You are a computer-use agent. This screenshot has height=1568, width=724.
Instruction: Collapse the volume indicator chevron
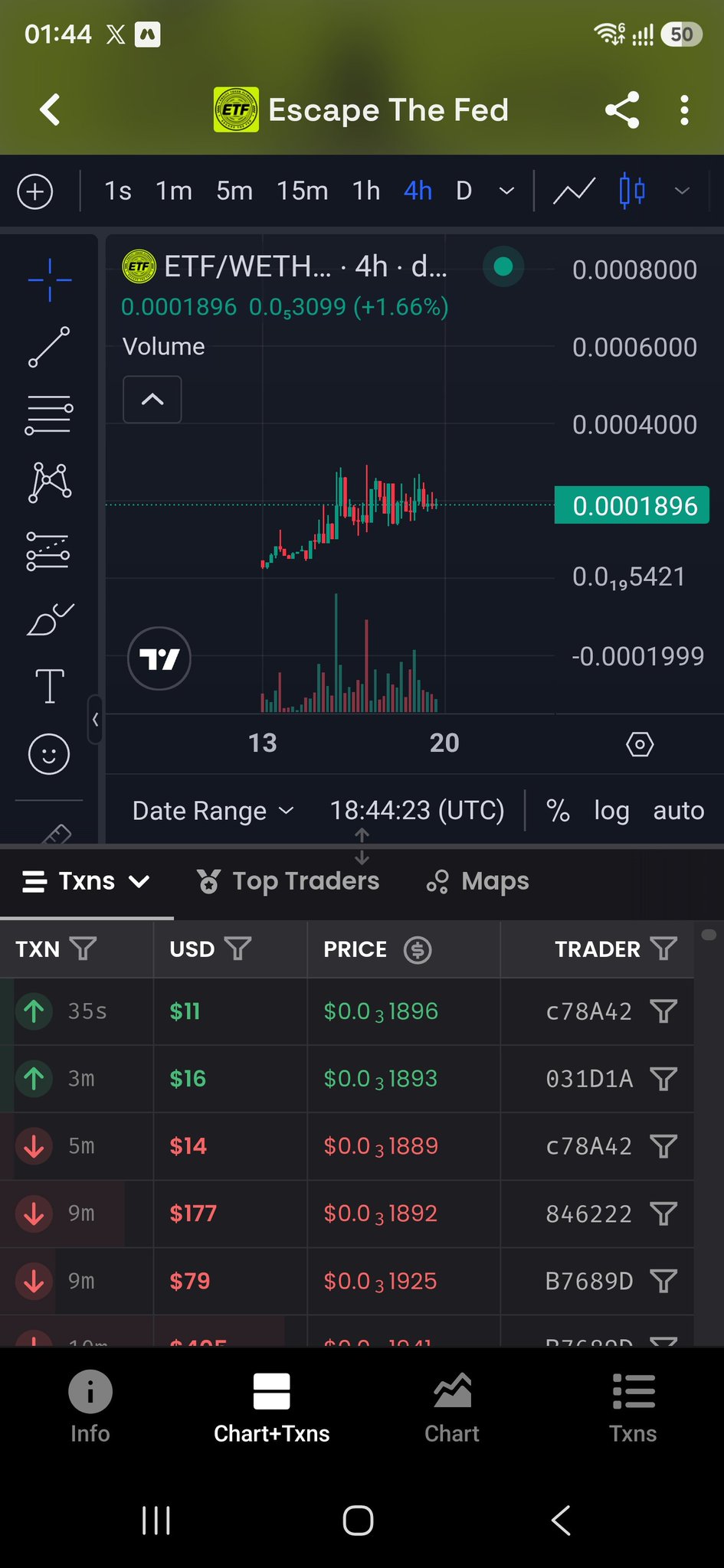(x=152, y=399)
